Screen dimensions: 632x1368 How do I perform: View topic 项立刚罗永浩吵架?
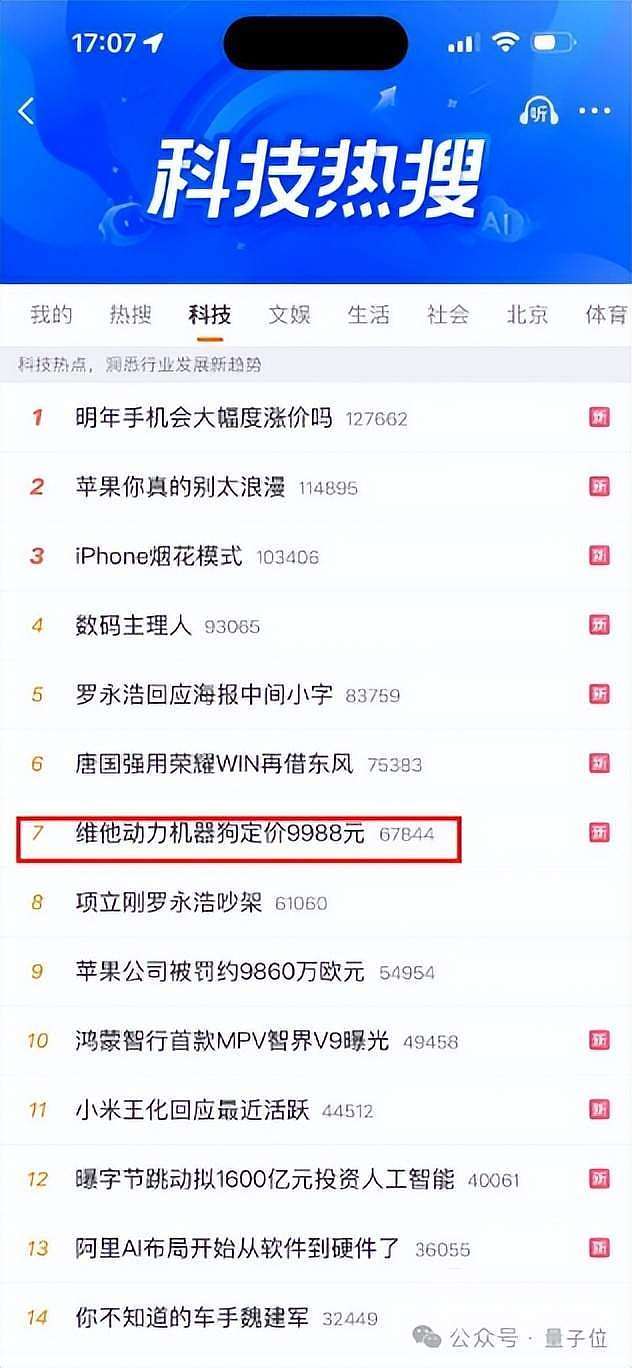[x=169, y=902]
